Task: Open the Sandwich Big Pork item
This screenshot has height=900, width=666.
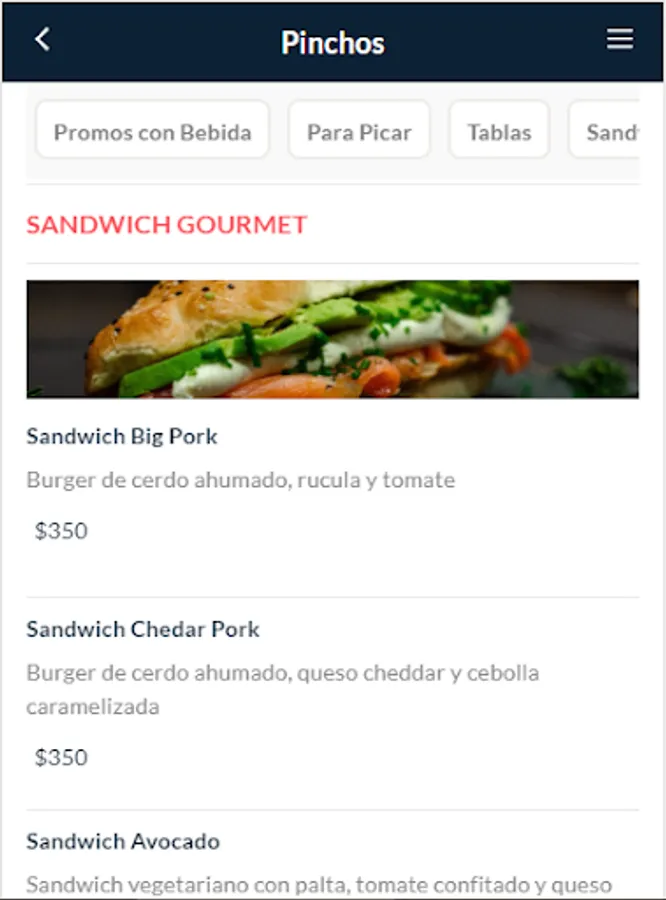Action: pyautogui.click(x=122, y=437)
